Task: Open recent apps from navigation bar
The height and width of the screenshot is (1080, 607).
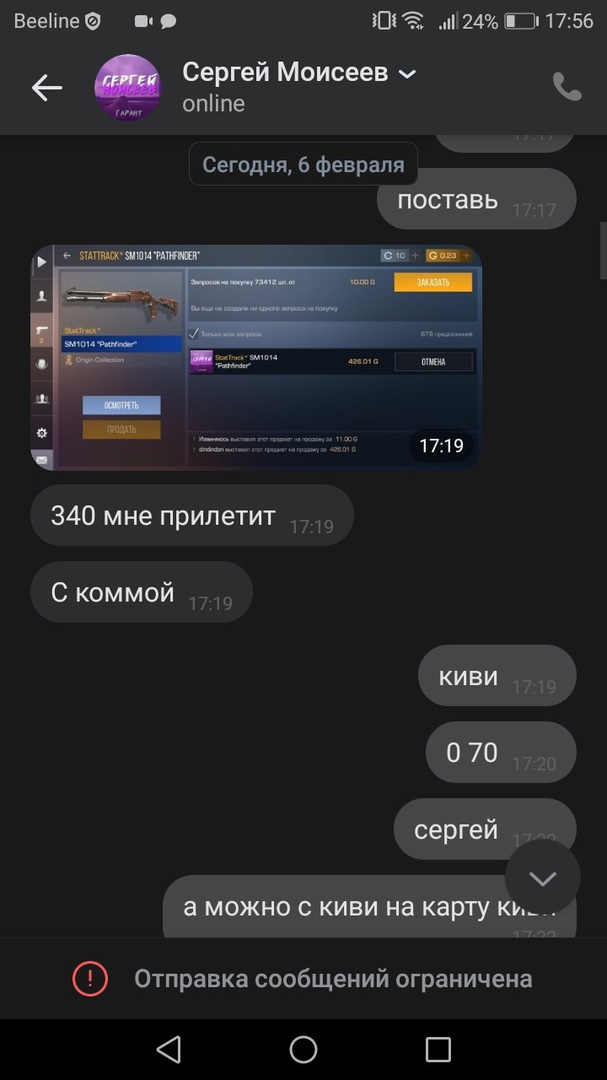Action: coord(438,1049)
